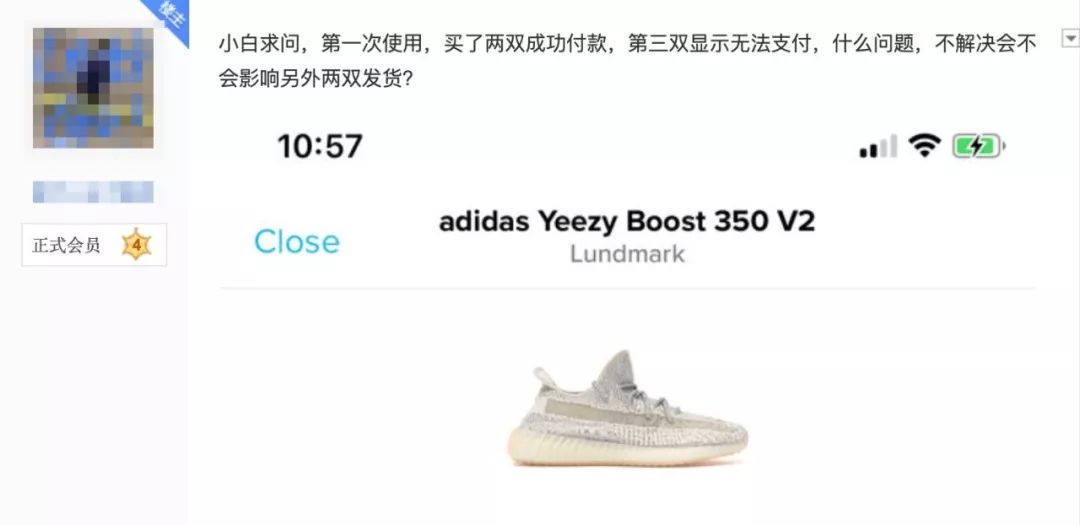Open the post author's avatar
Viewport: 1080px width, 525px height.
(93, 87)
